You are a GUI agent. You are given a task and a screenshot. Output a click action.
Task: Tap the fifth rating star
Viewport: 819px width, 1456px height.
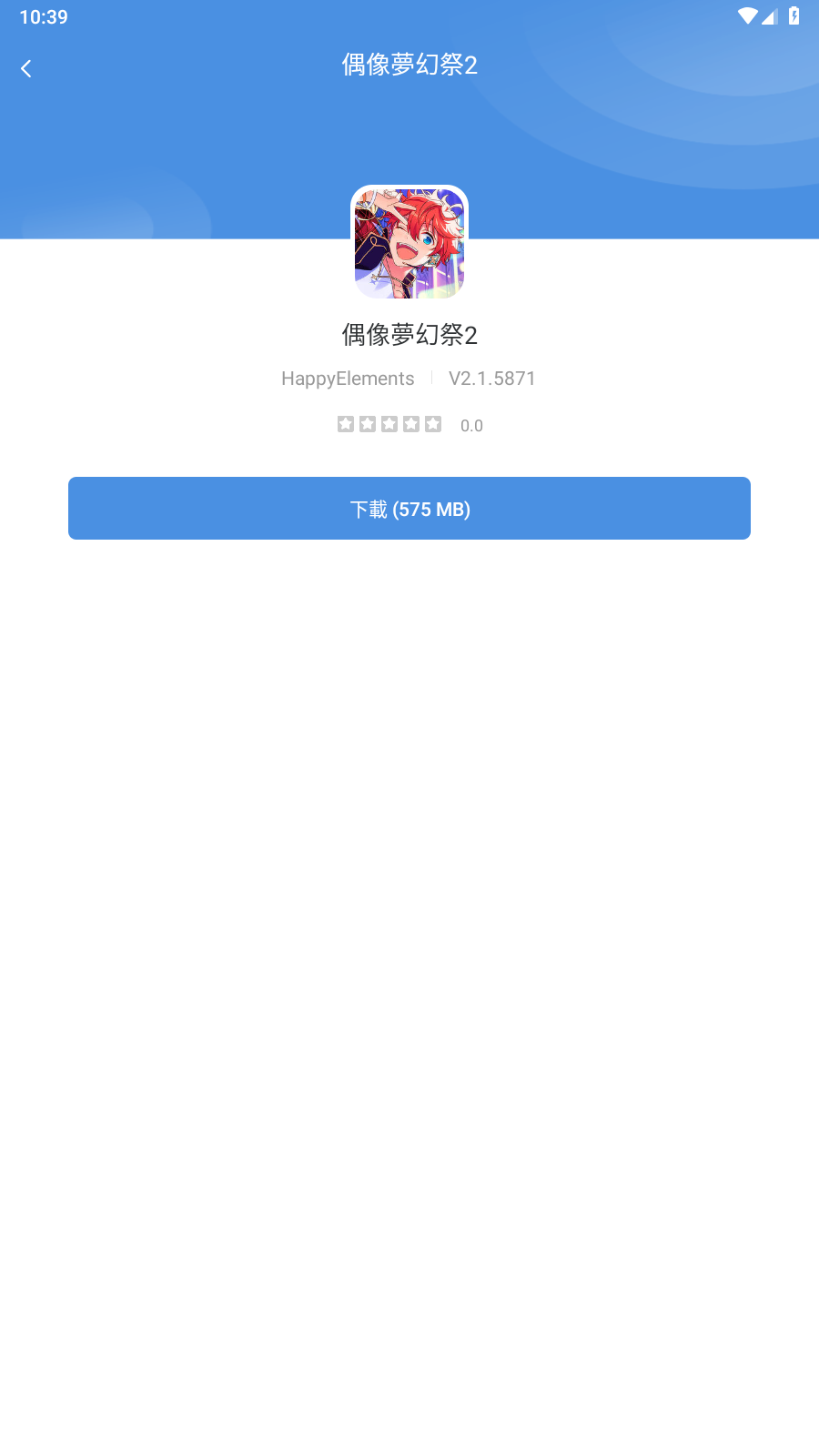point(435,423)
